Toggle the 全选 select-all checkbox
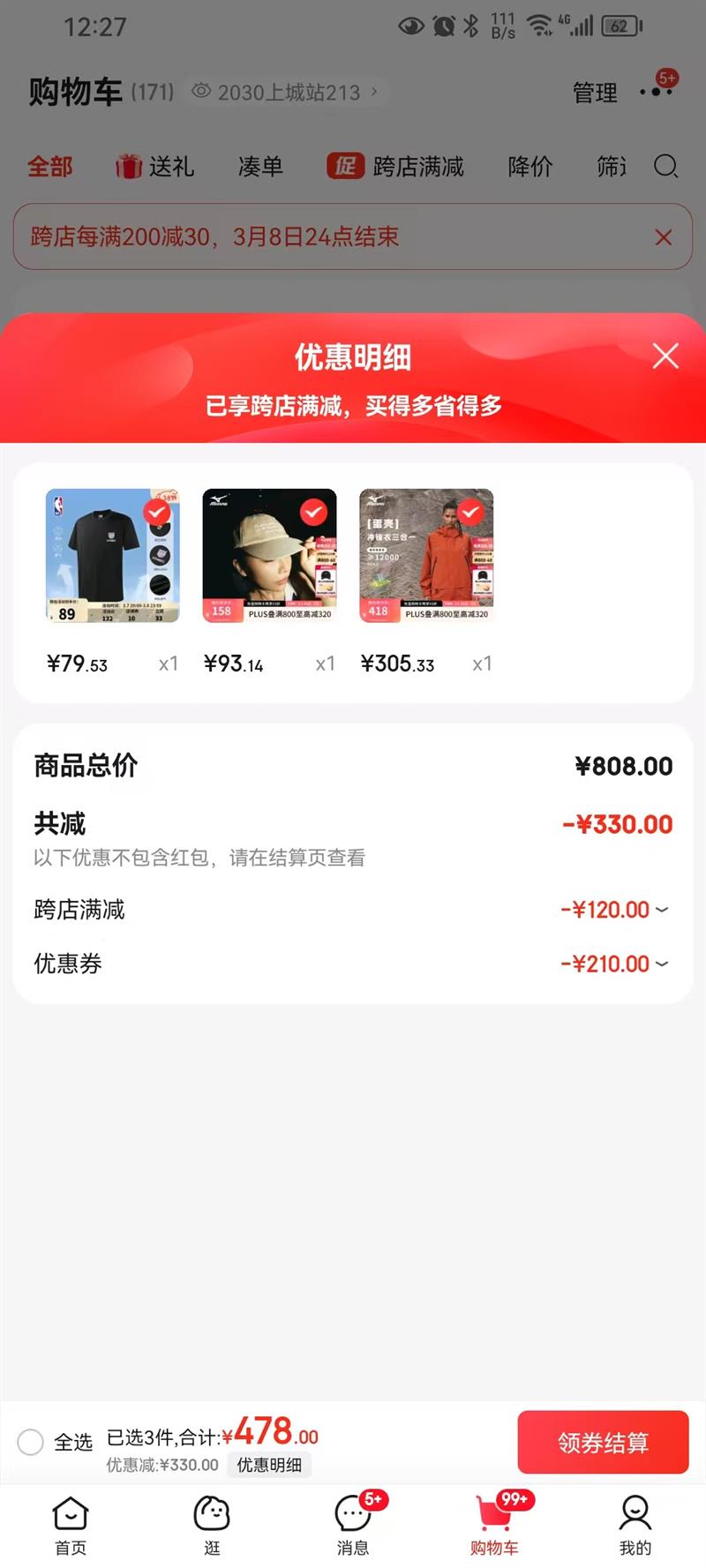Image resolution: width=706 pixels, height=1568 pixels. (31, 1442)
